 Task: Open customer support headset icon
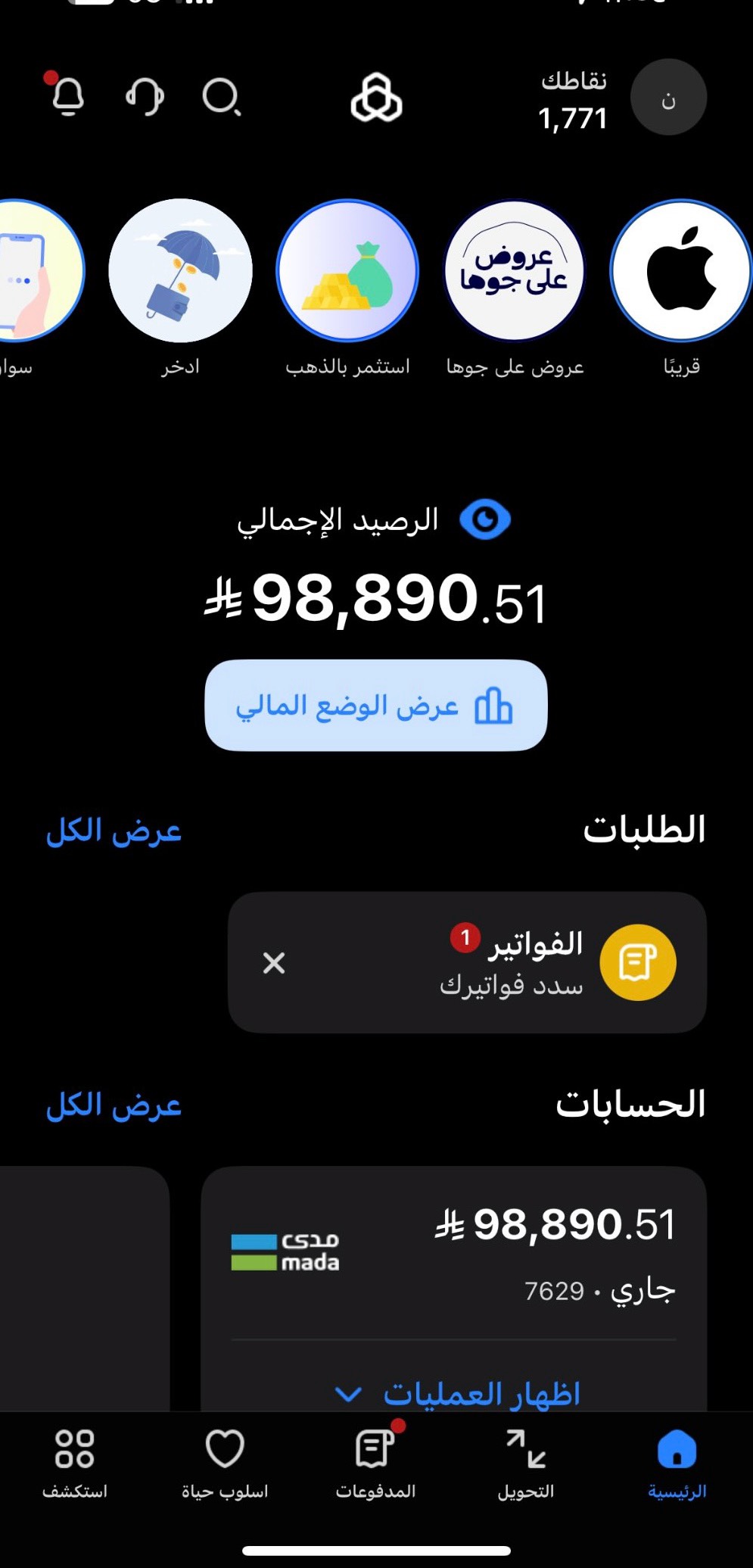click(145, 97)
